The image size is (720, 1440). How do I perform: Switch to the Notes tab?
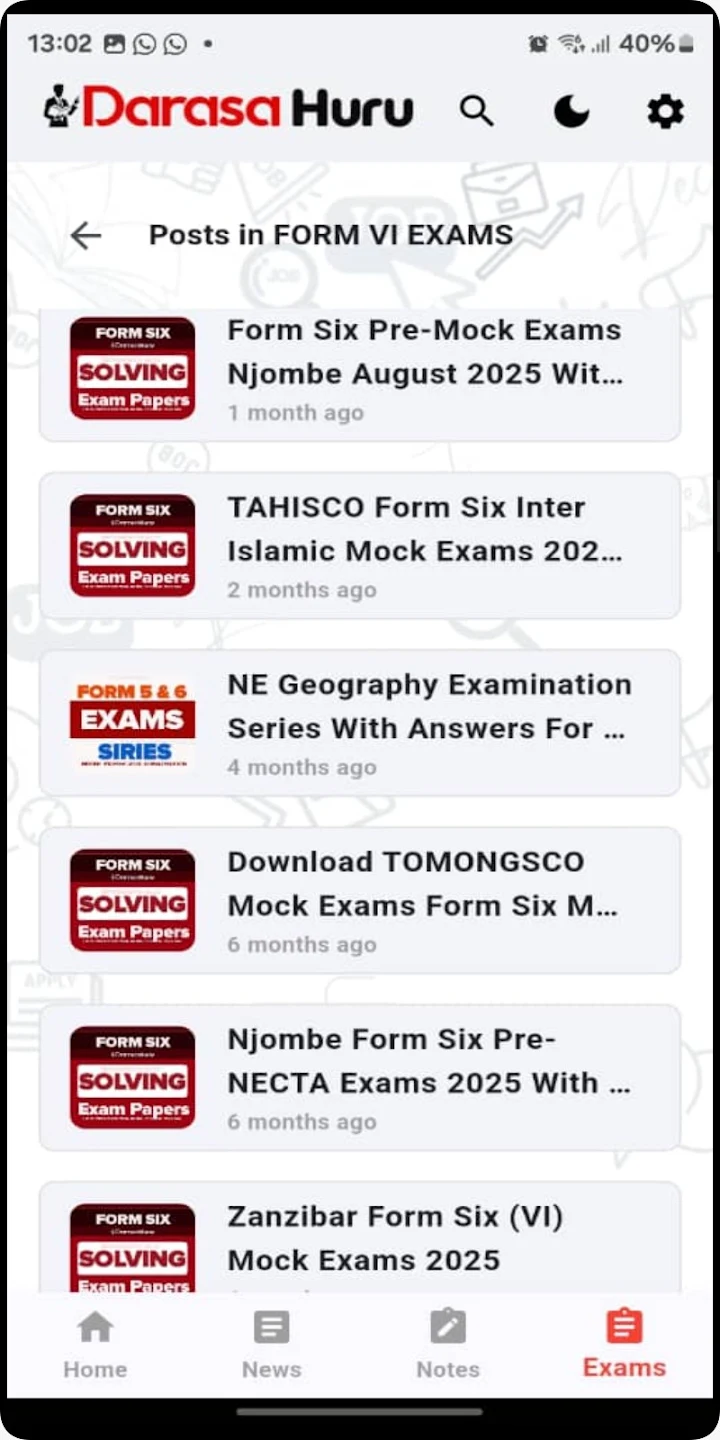(x=448, y=1345)
